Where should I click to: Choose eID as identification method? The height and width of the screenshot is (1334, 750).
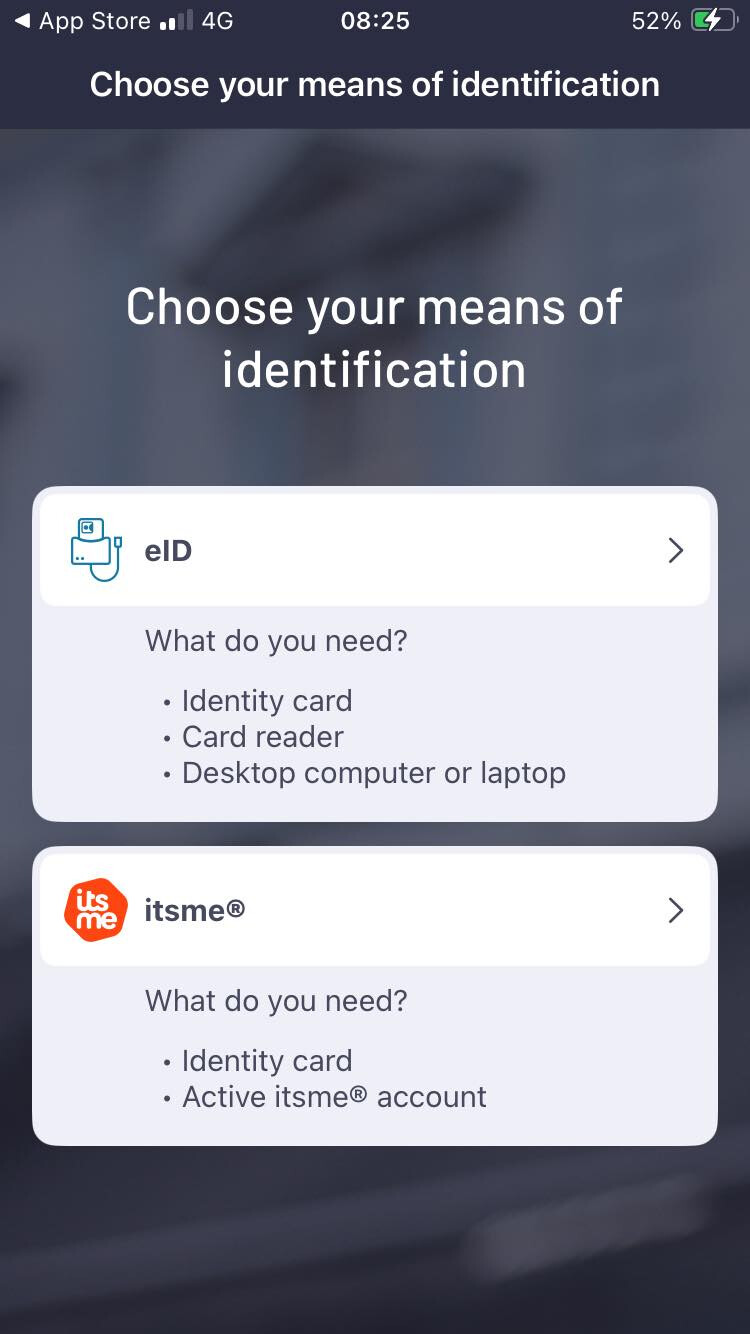click(374, 551)
